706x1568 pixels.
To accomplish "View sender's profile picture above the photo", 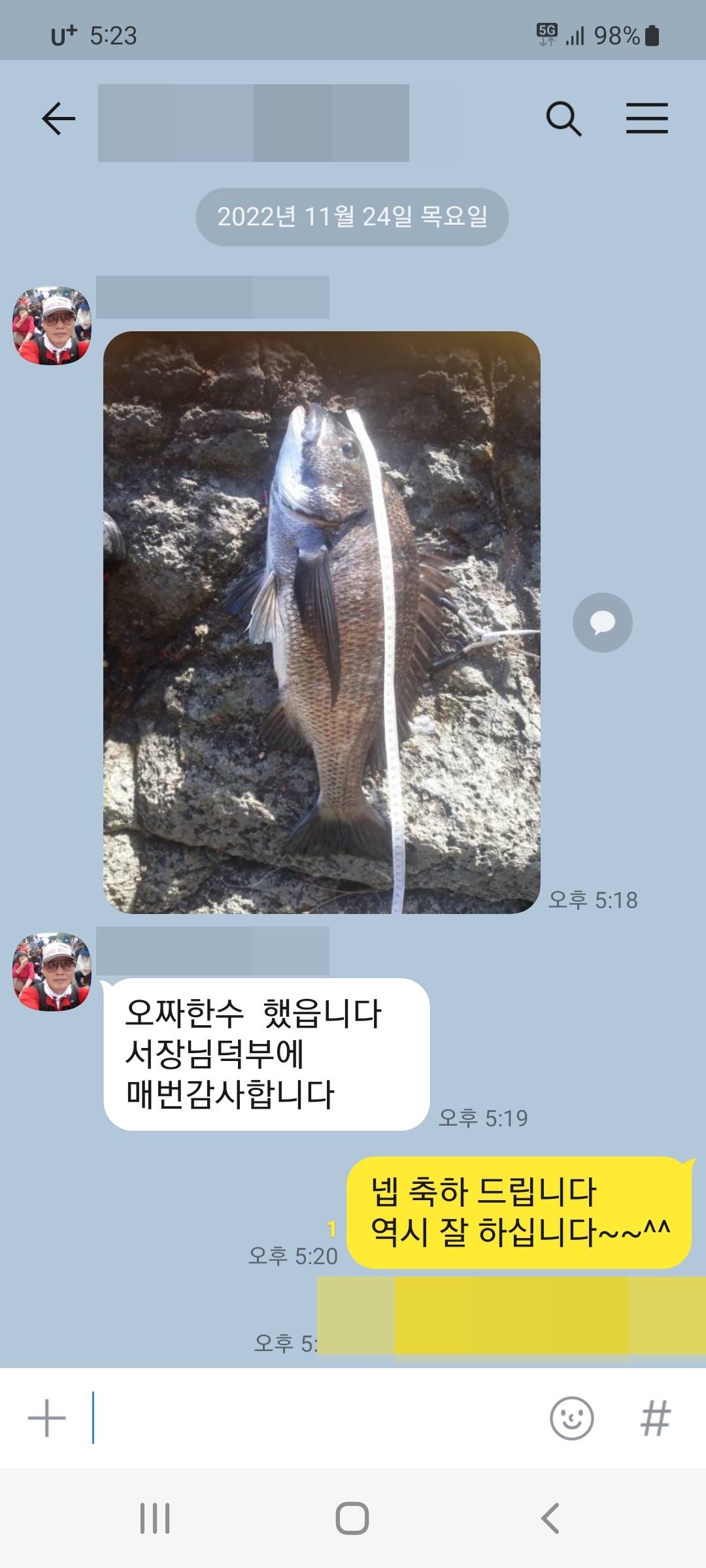I will (x=52, y=325).
